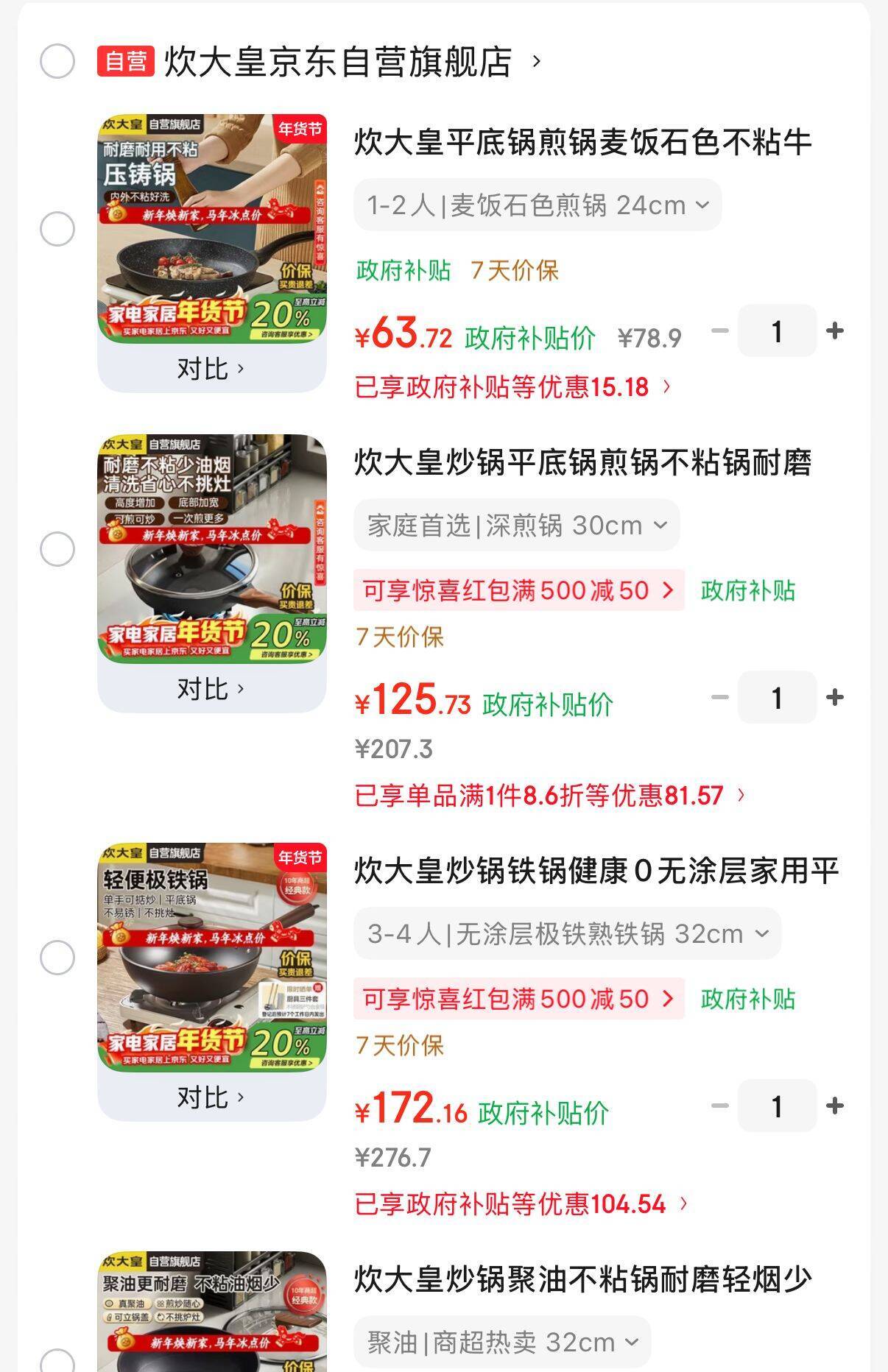Open the 炊大皇京东自营旗舰店 store page
Image resolution: width=888 pixels, height=1372 pixels.
[337, 62]
